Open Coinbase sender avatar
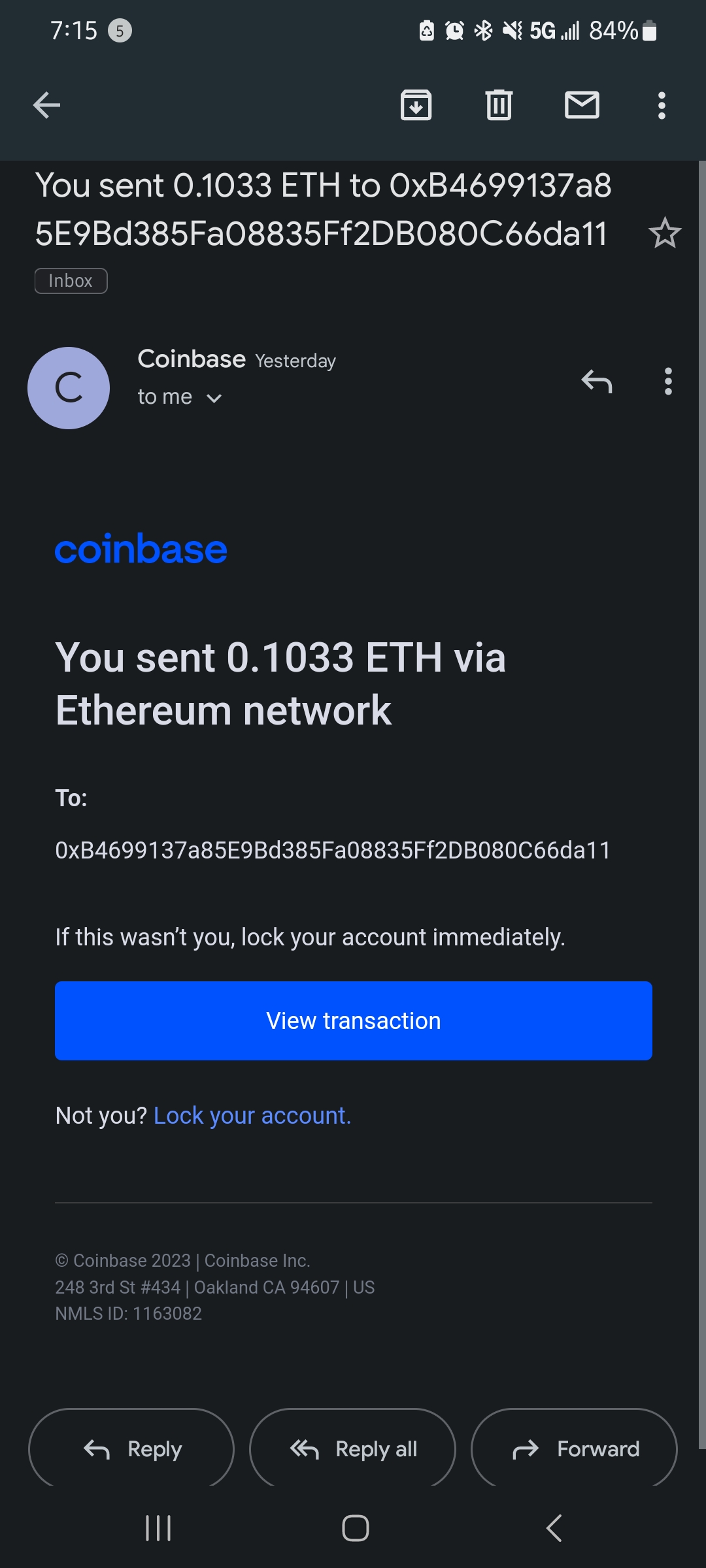The image size is (706, 1568). 69,388
